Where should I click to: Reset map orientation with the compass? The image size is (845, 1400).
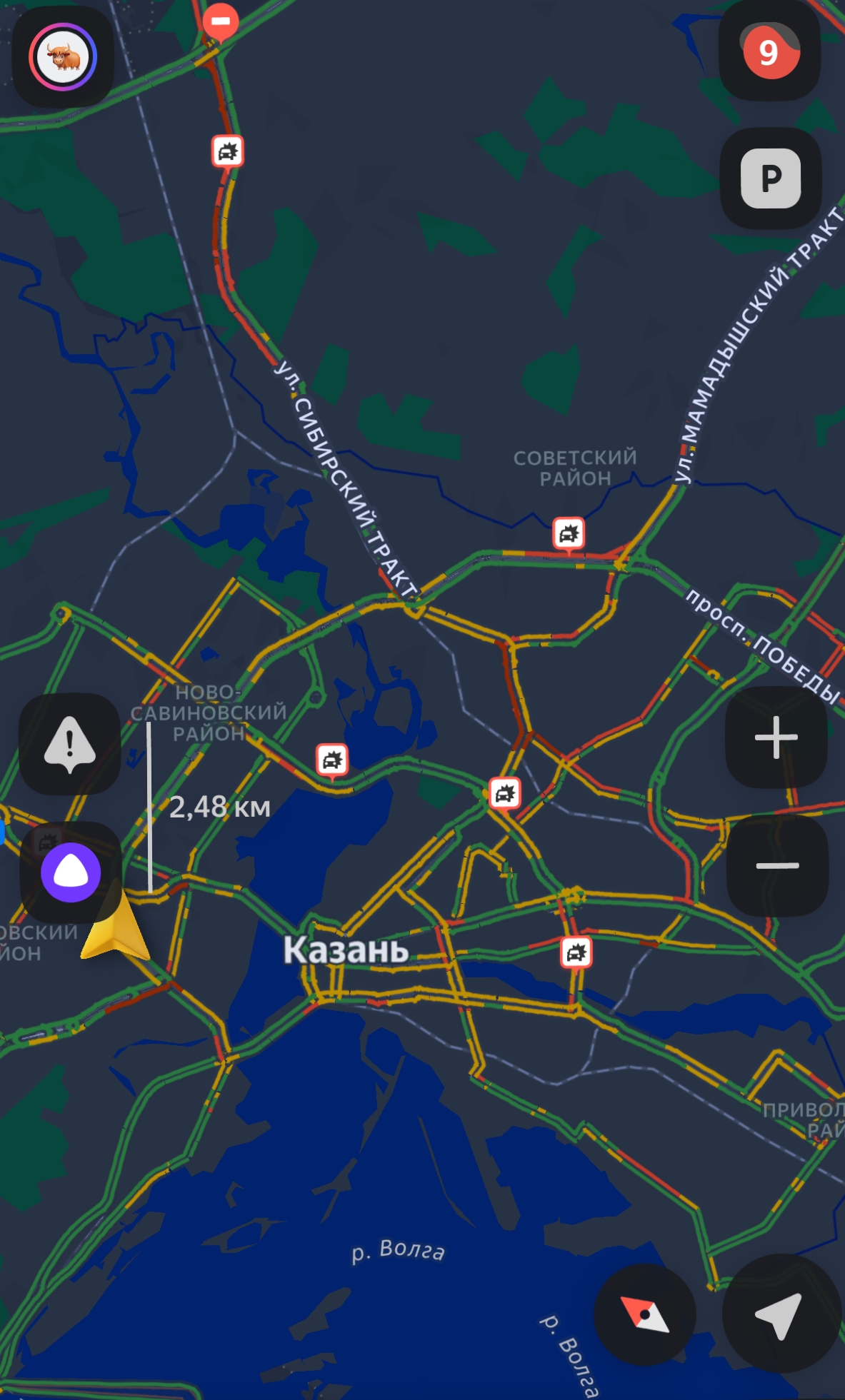(644, 1314)
